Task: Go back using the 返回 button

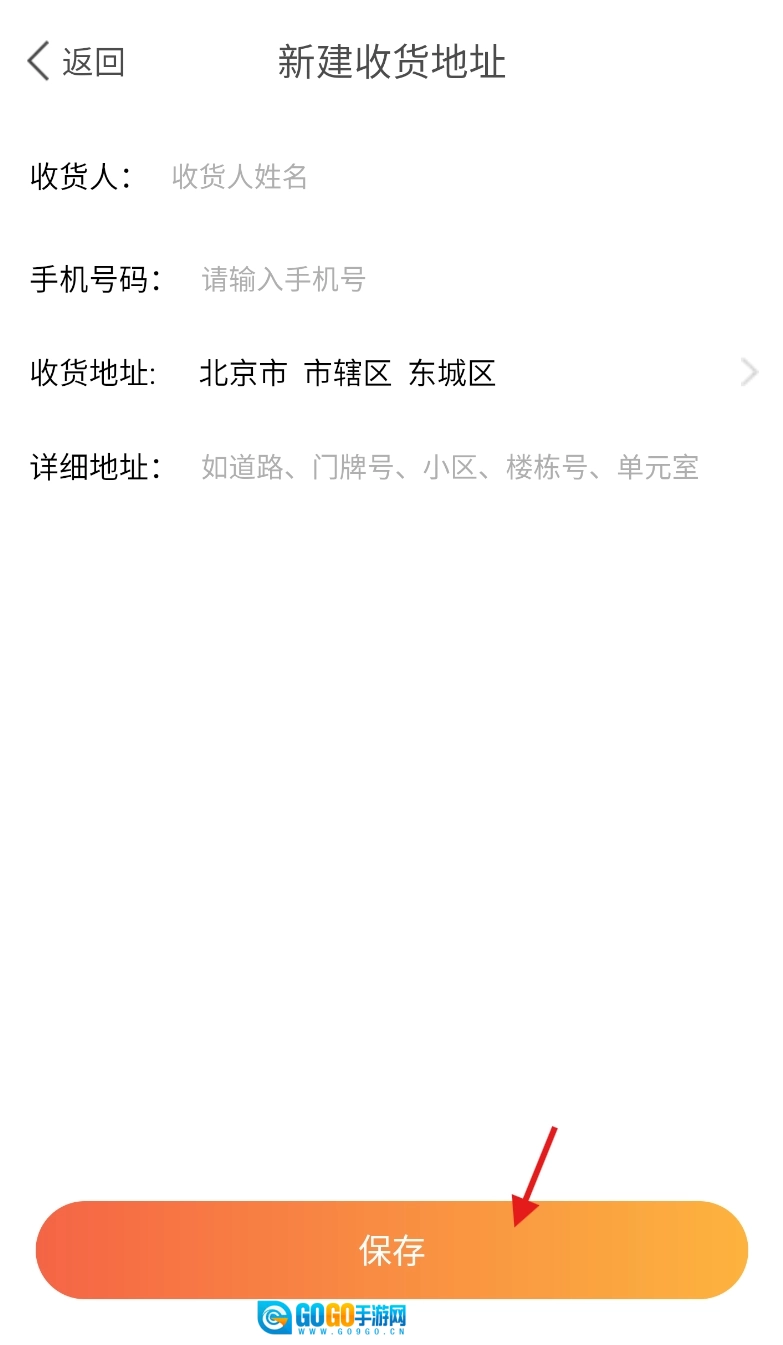Action: (76, 62)
